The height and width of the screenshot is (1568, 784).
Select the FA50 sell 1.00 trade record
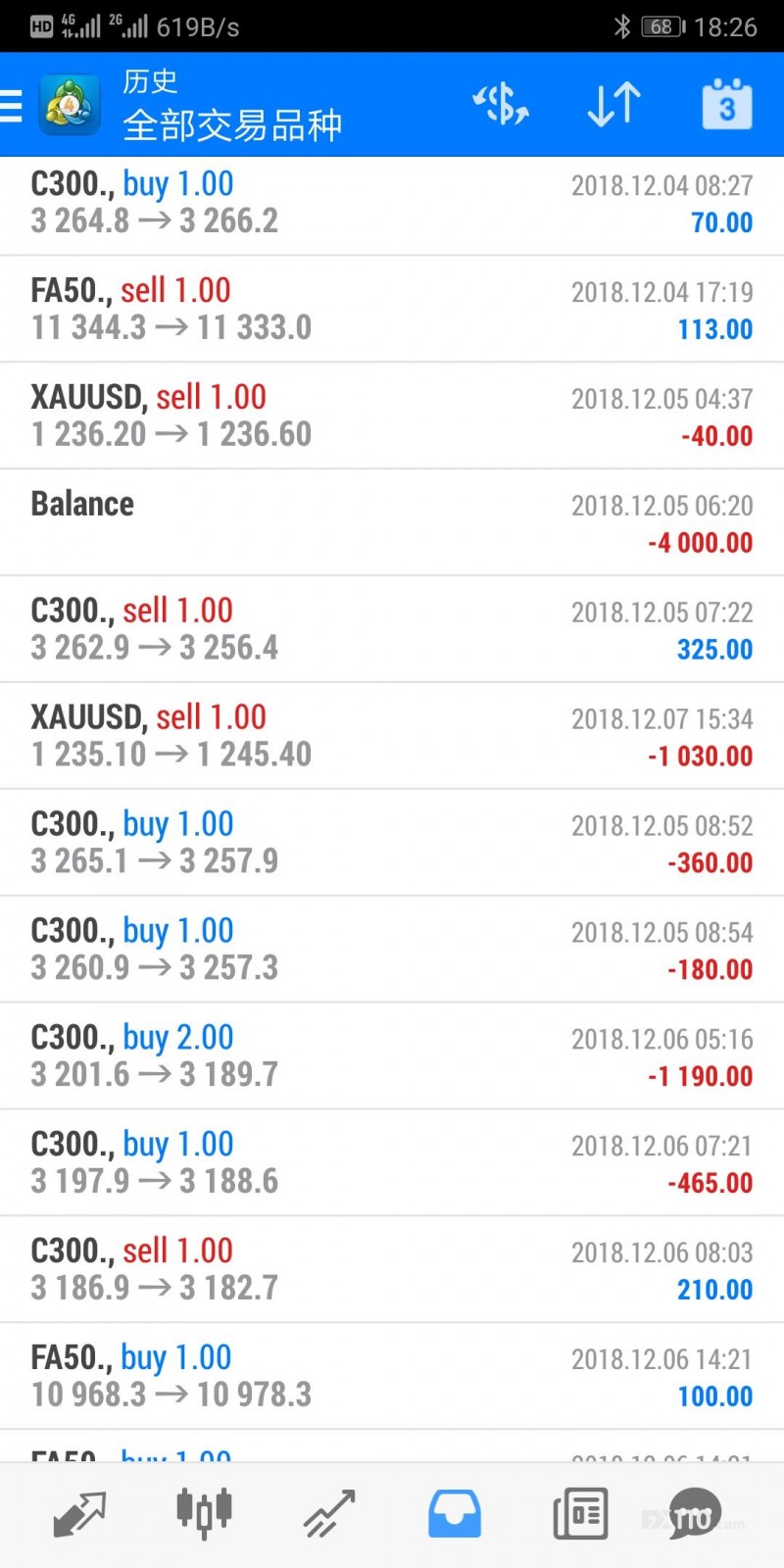[392, 308]
